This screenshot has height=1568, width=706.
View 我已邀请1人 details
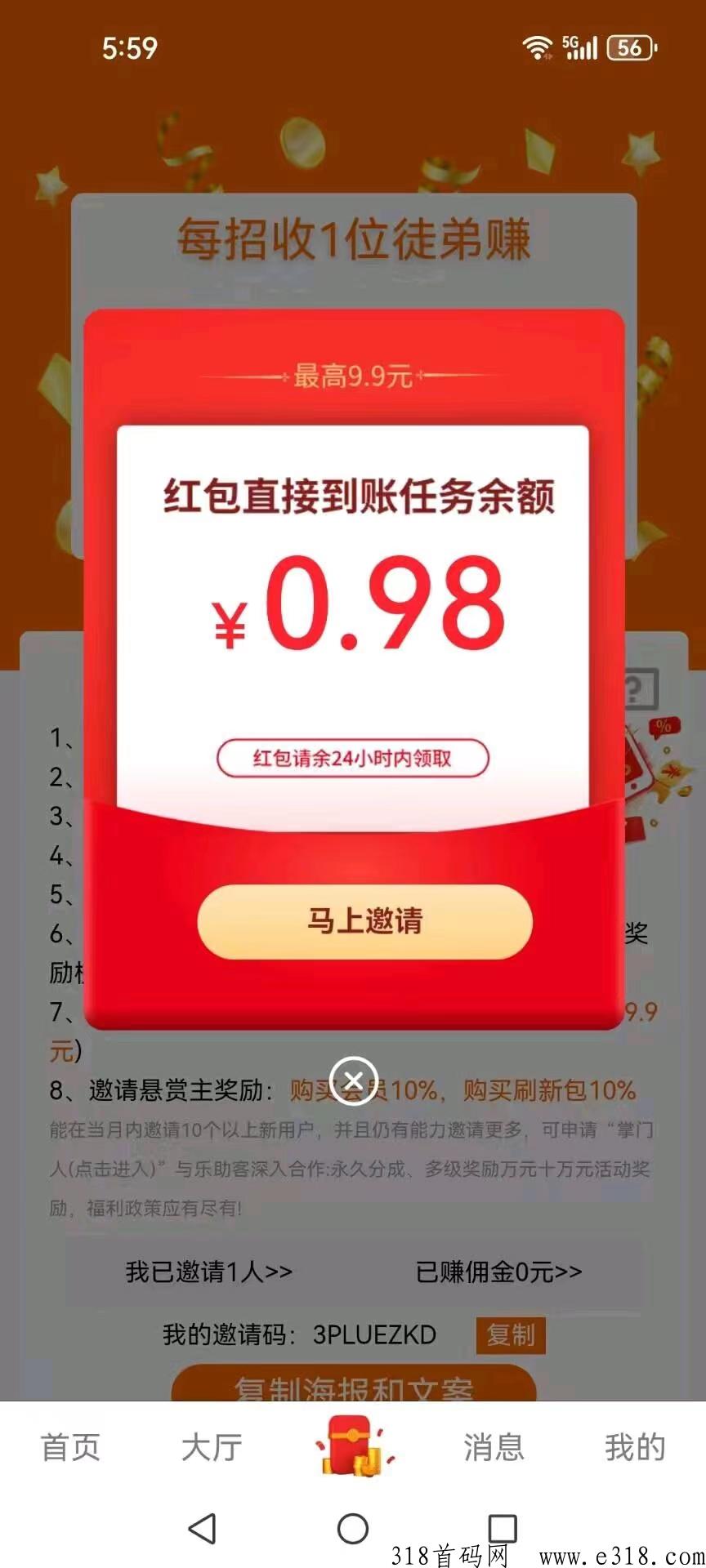208,1272
